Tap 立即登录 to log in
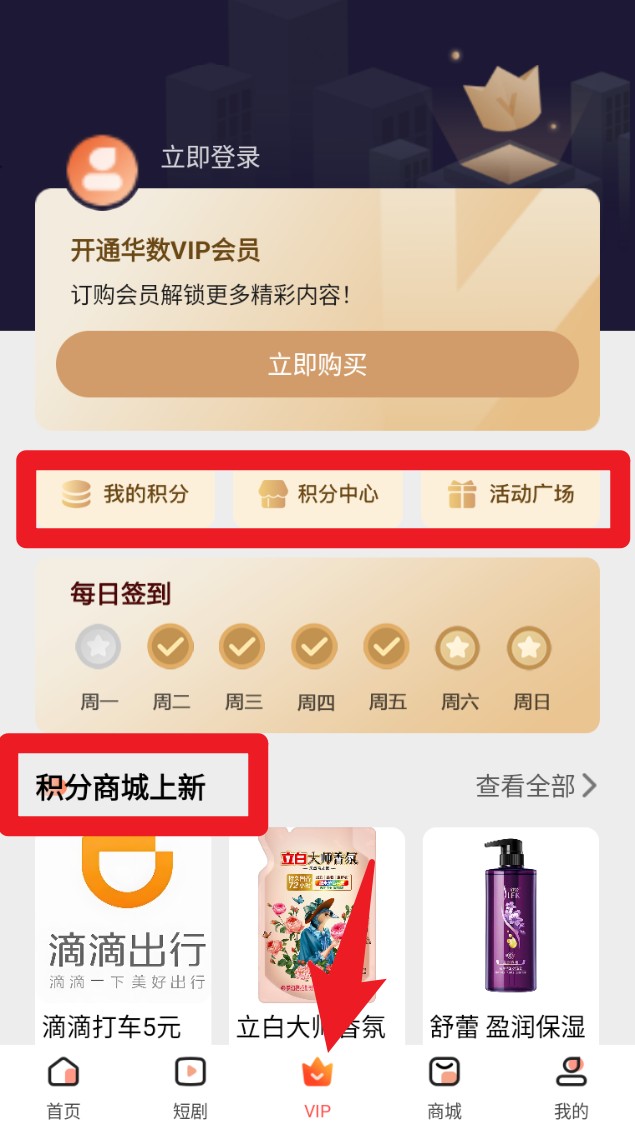 210,158
